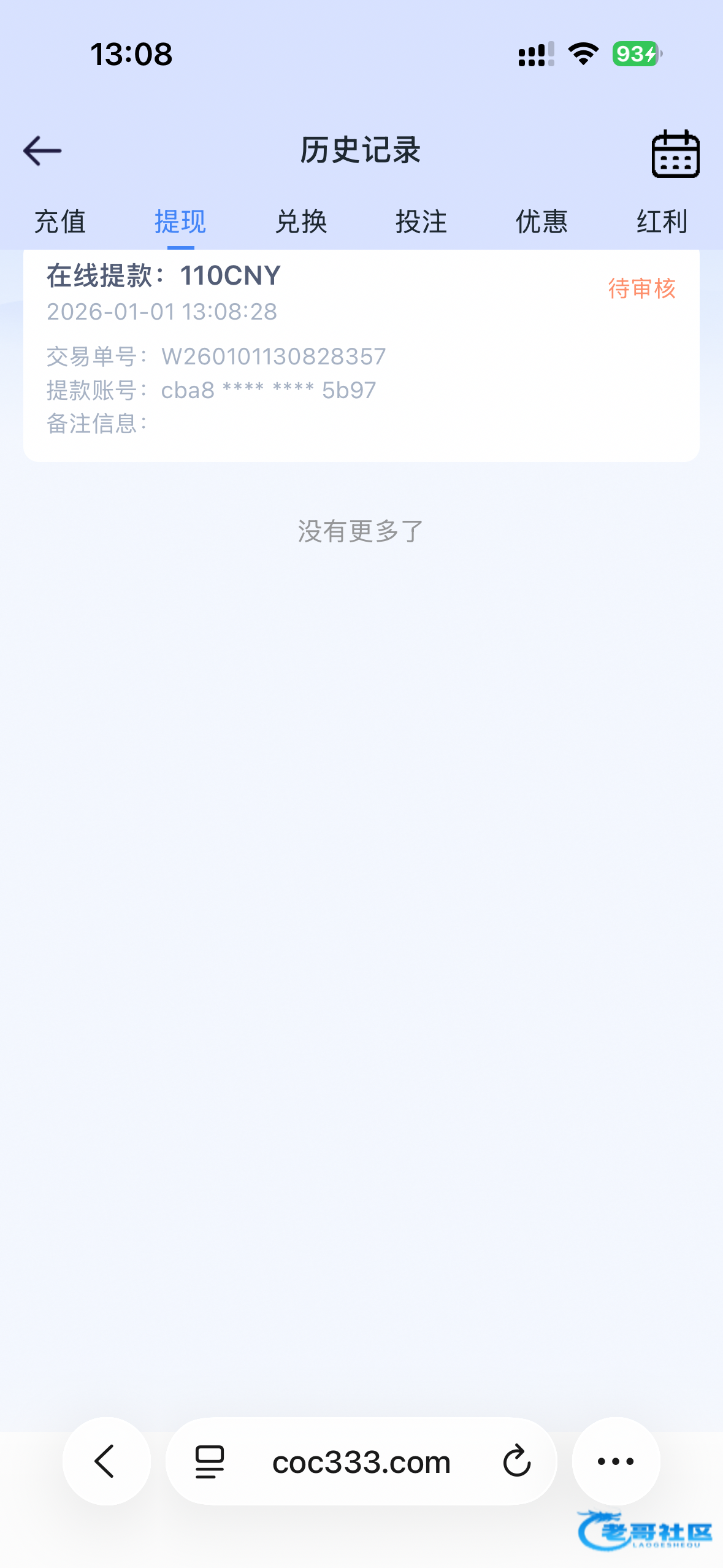Switch to the 兑换 tab
Image resolution: width=723 pixels, height=1568 pixels.
300,221
